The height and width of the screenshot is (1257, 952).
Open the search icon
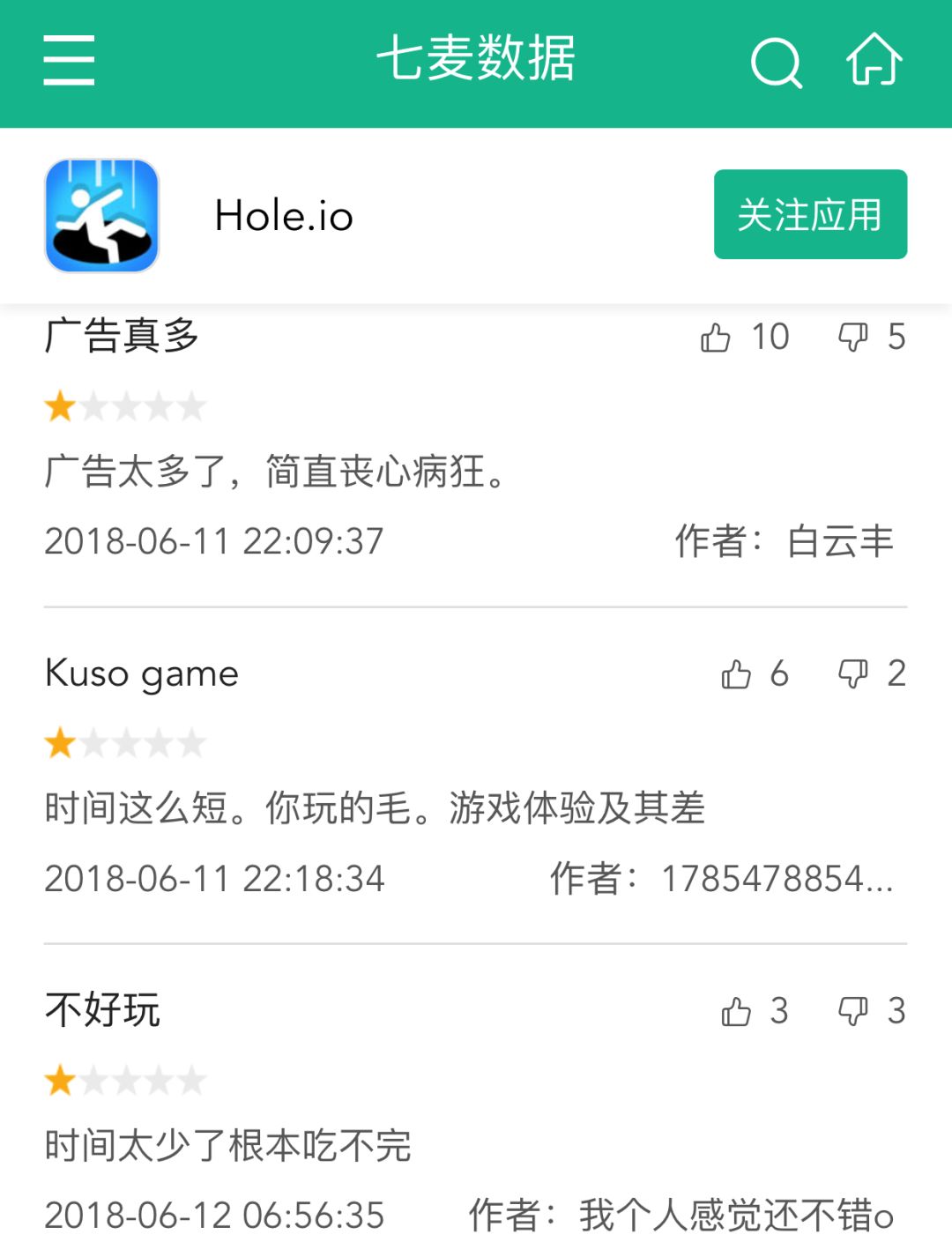point(777,62)
